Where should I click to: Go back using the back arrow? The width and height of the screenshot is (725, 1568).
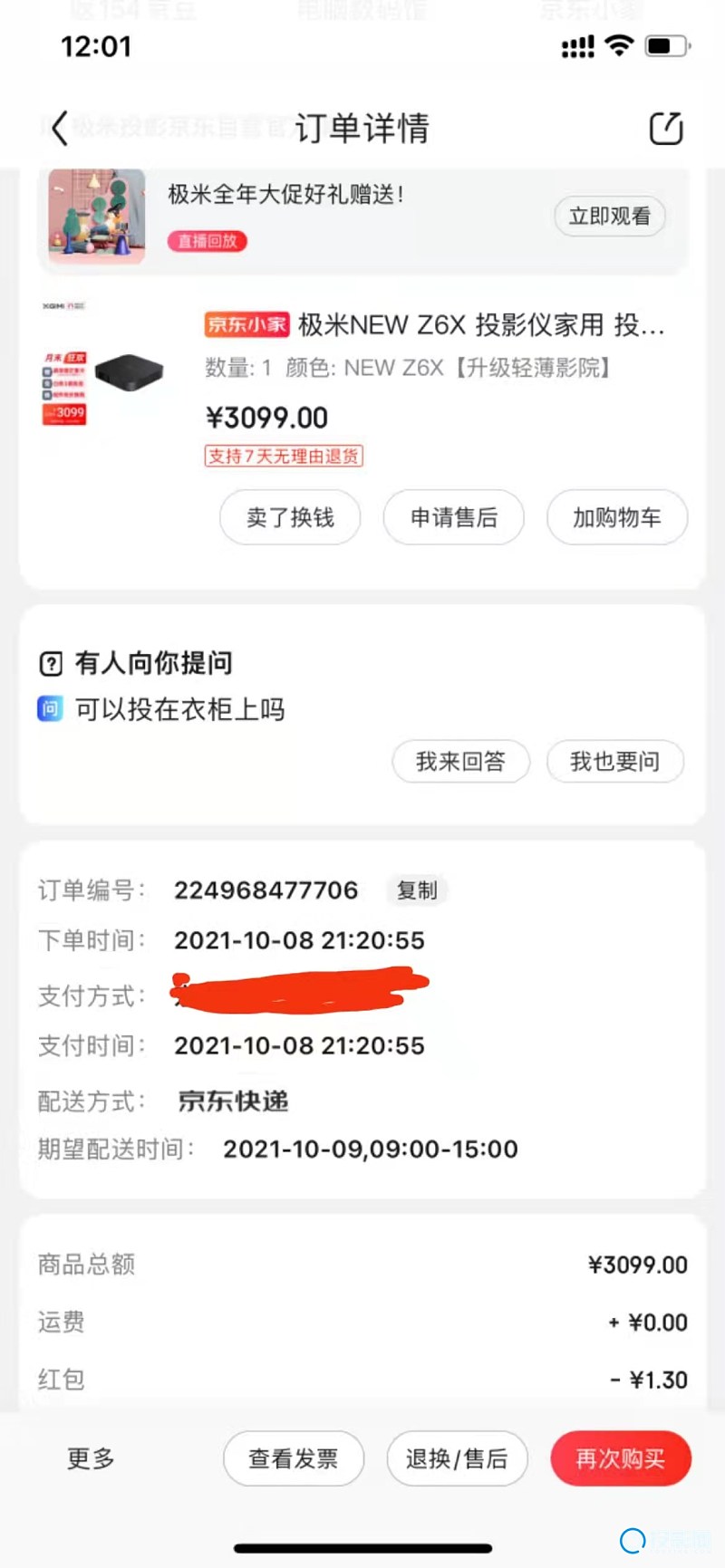[60, 128]
